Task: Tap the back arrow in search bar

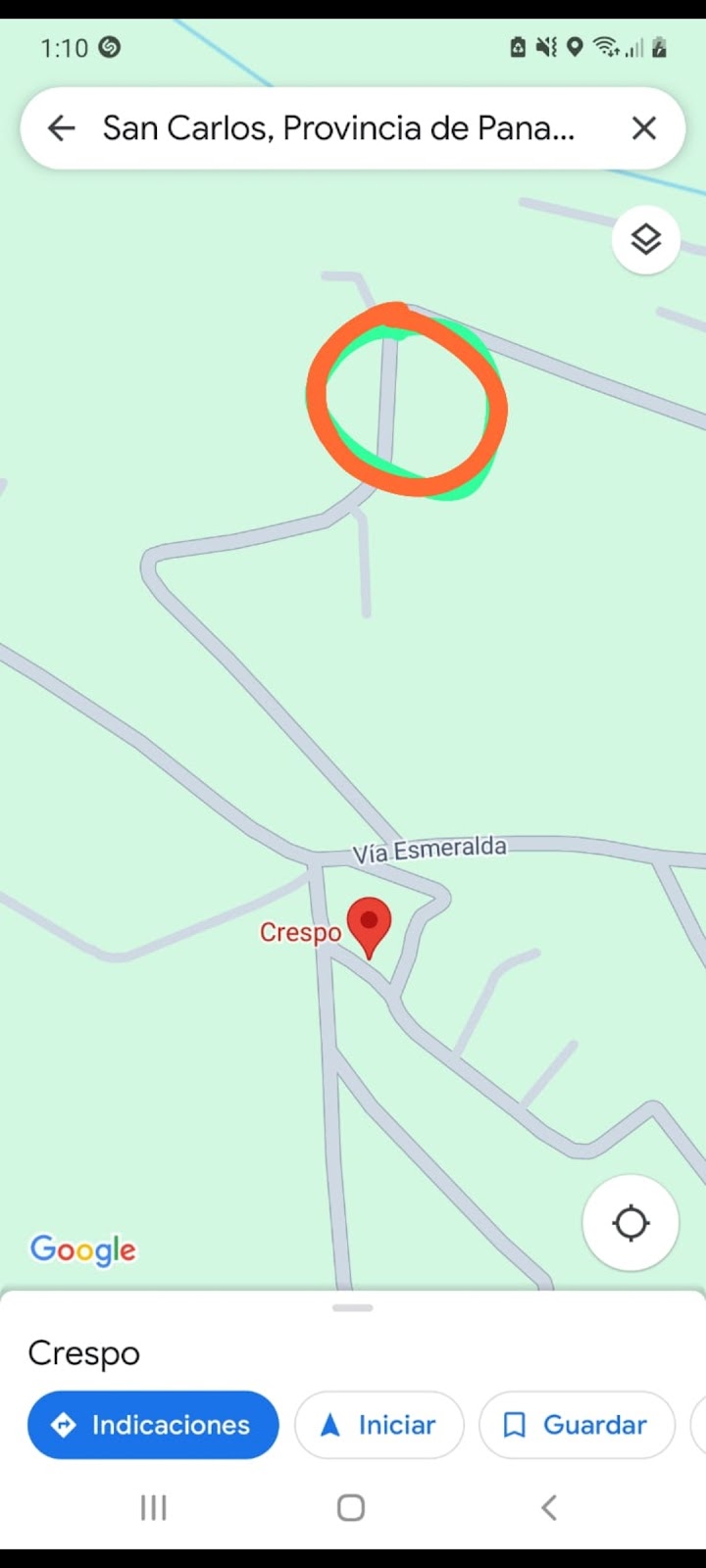Action: pyautogui.click(x=61, y=128)
